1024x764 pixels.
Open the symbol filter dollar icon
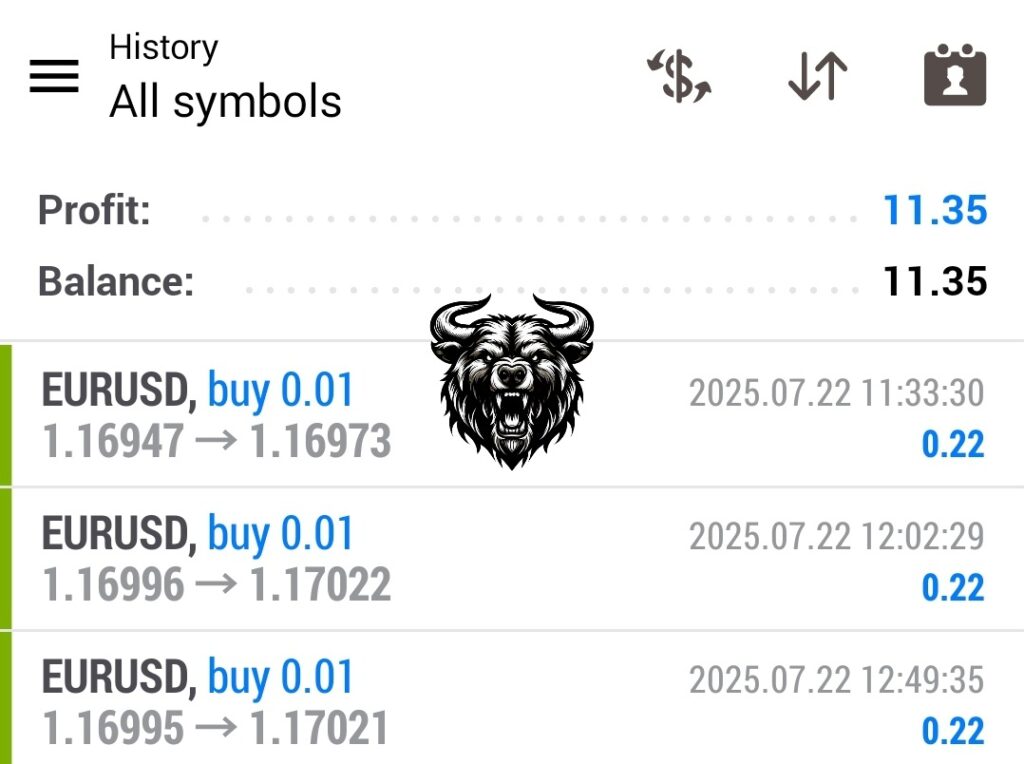click(679, 77)
